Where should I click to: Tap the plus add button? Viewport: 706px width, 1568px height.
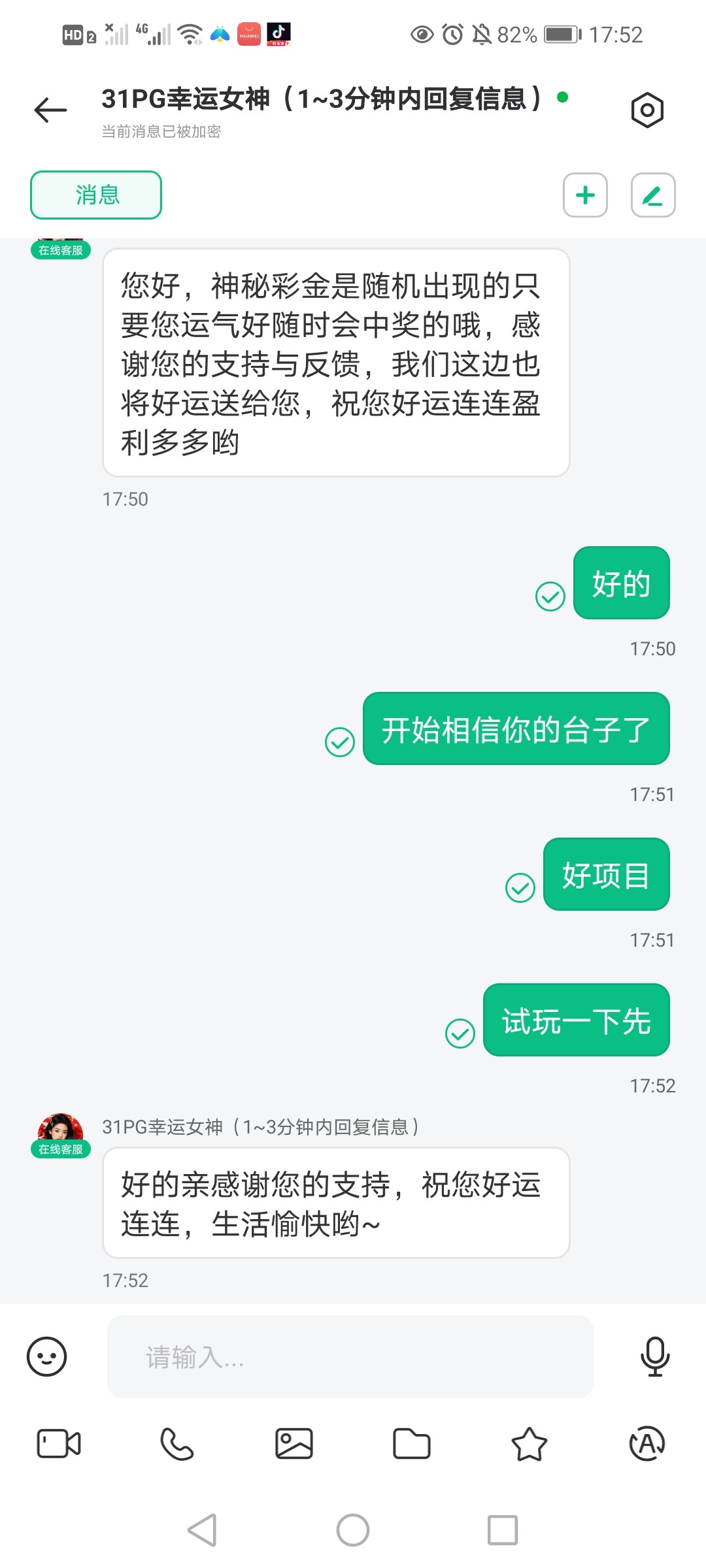585,195
